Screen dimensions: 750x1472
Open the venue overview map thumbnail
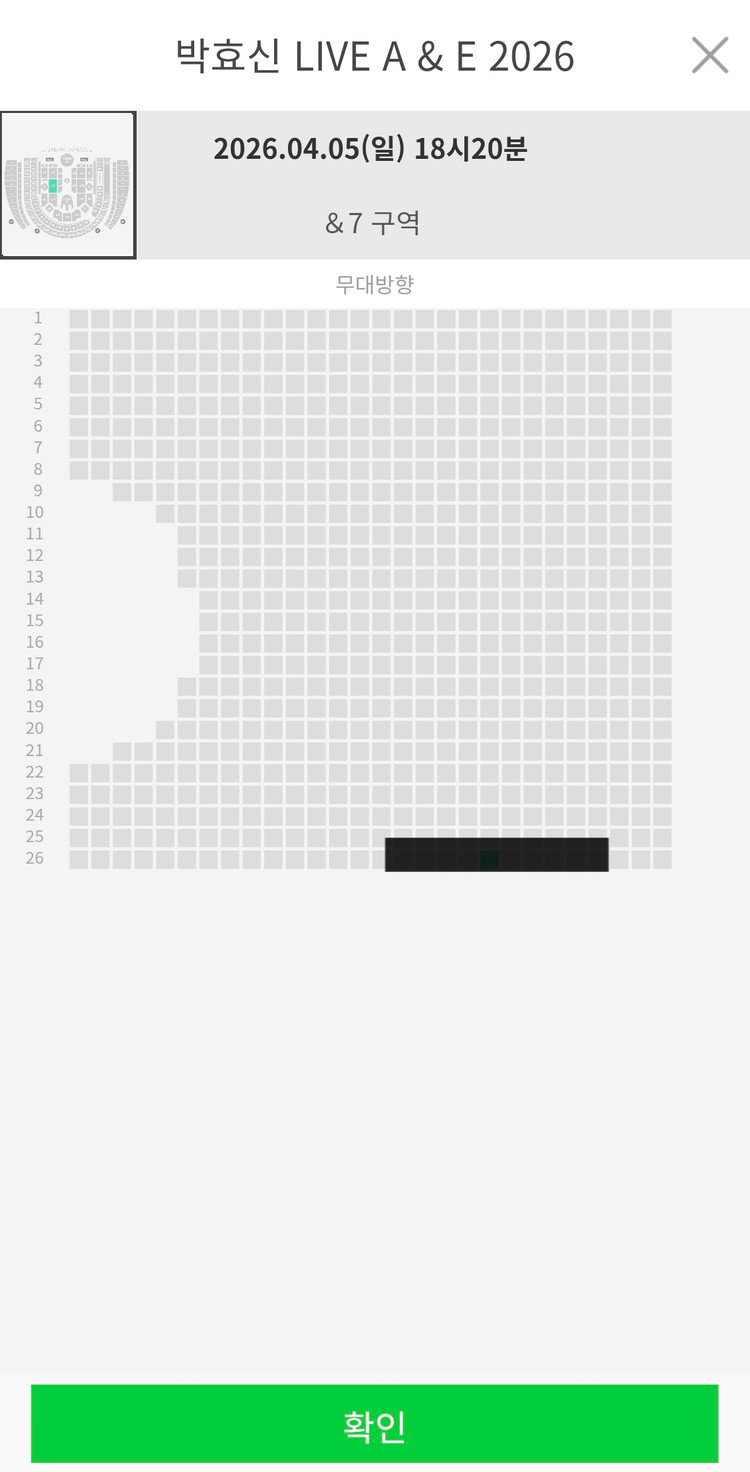click(68, 185)
